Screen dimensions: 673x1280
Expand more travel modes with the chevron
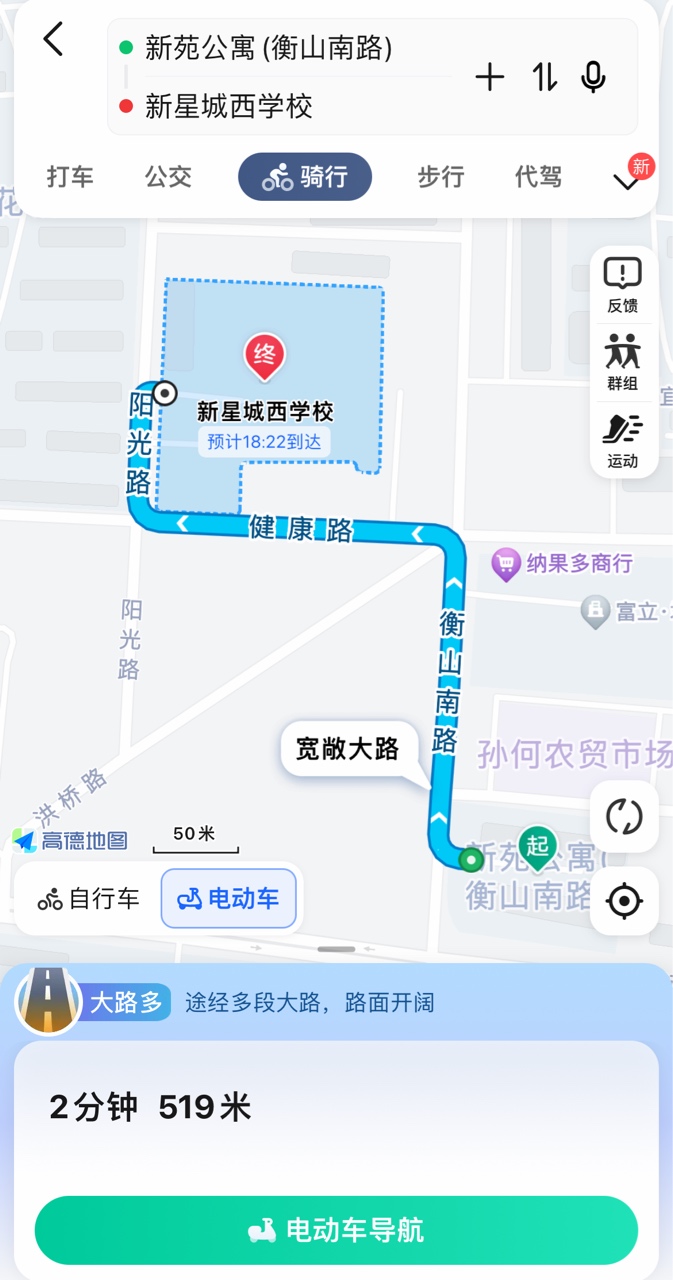pos(627,182)
